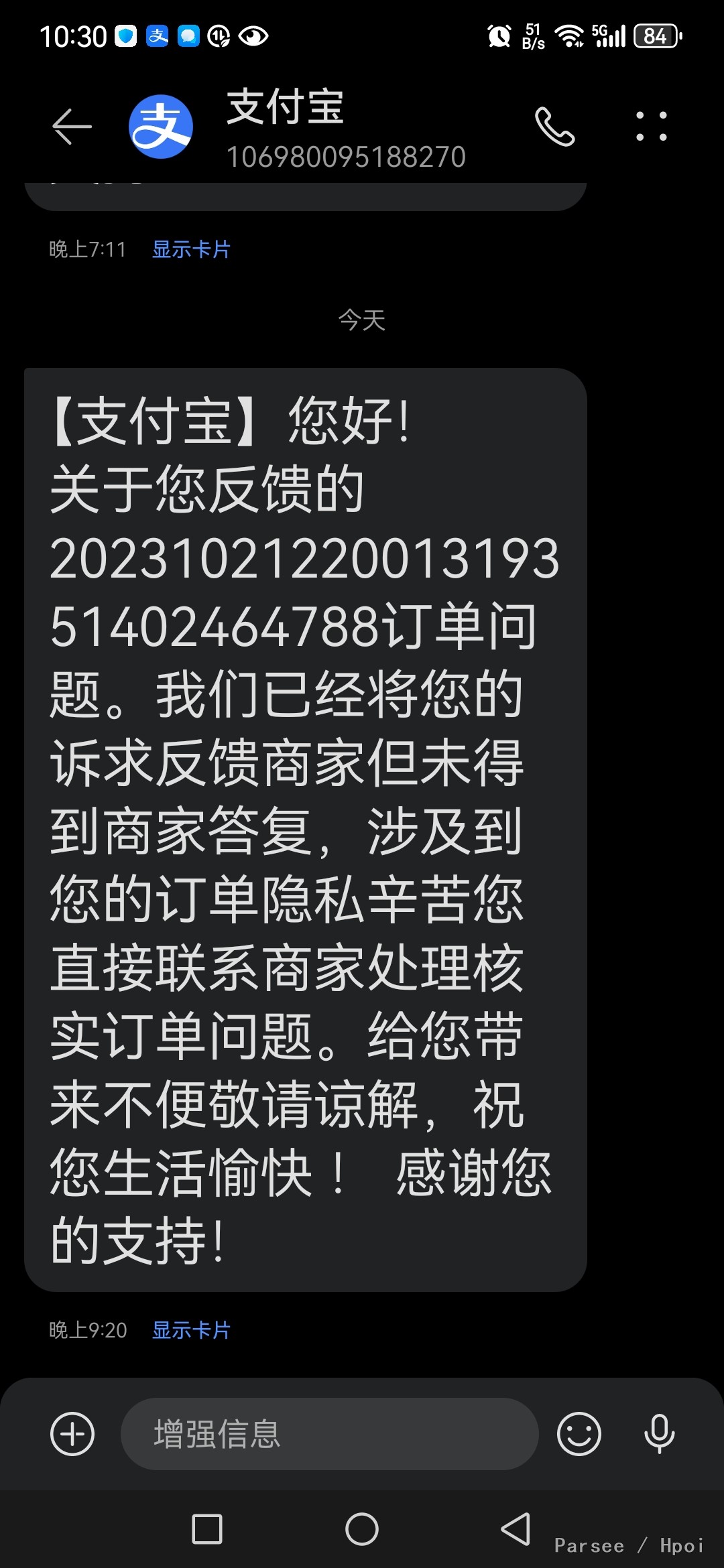Go back to the message list

point(72,126)
